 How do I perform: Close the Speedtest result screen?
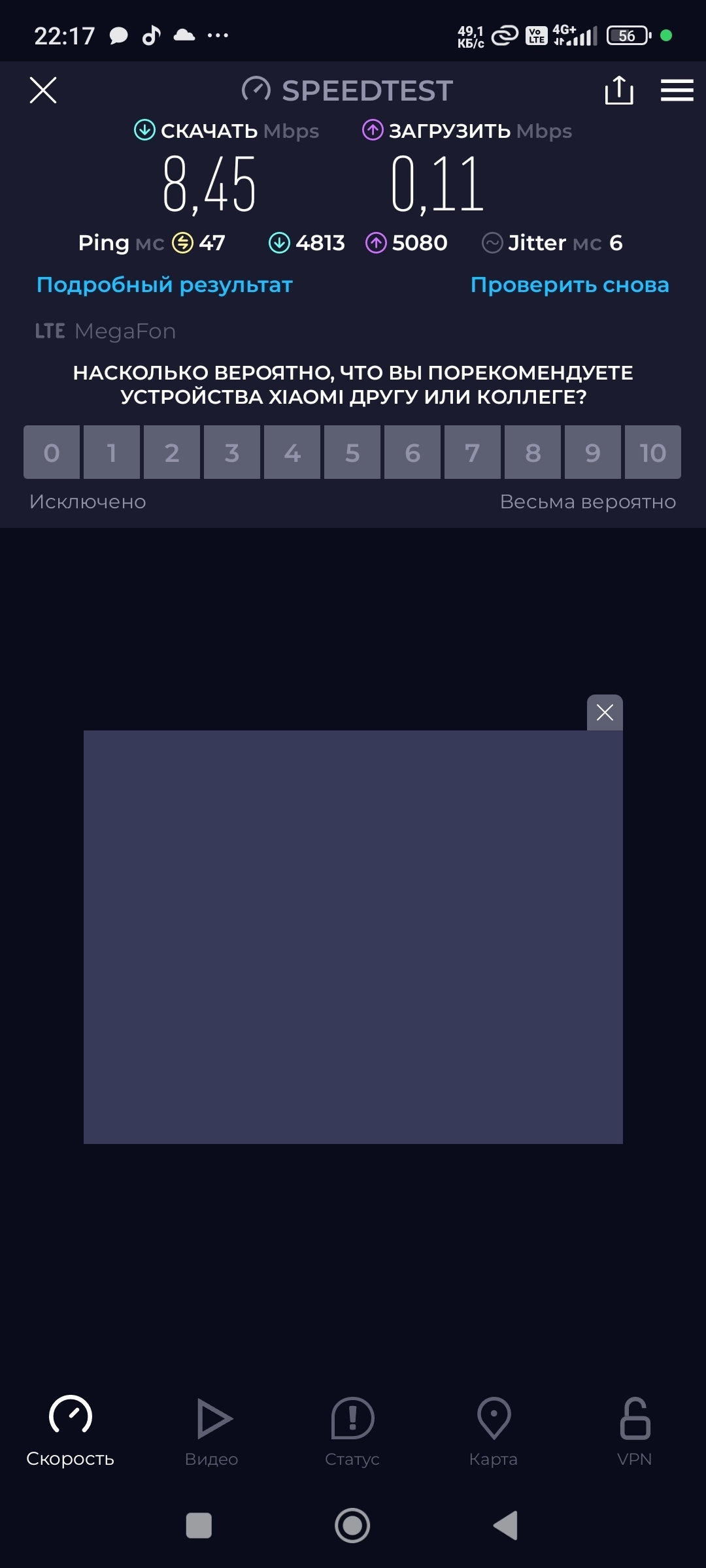(43, 90)
